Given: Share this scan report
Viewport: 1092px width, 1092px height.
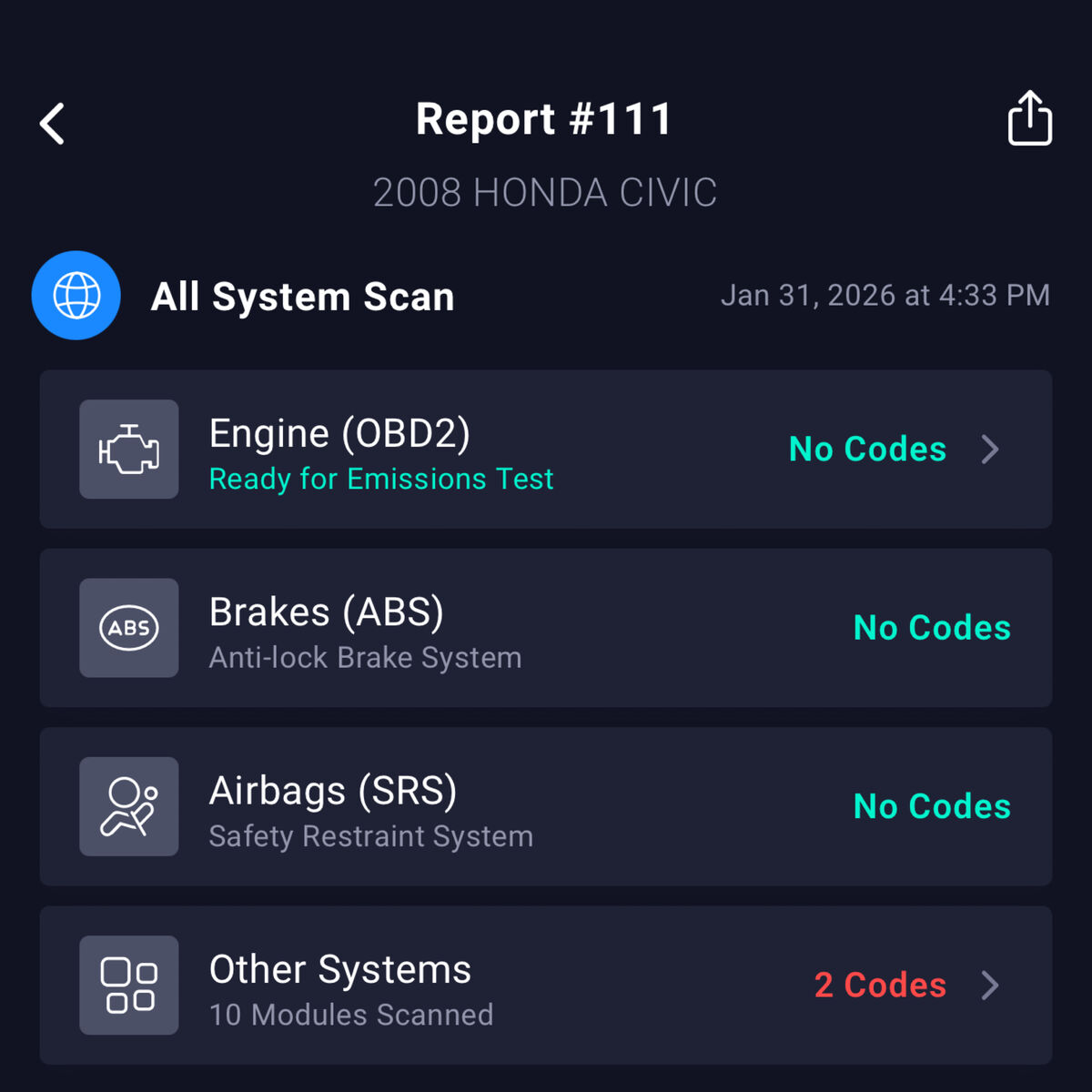Looking at the screenshot, I should tap(1029, 118).
